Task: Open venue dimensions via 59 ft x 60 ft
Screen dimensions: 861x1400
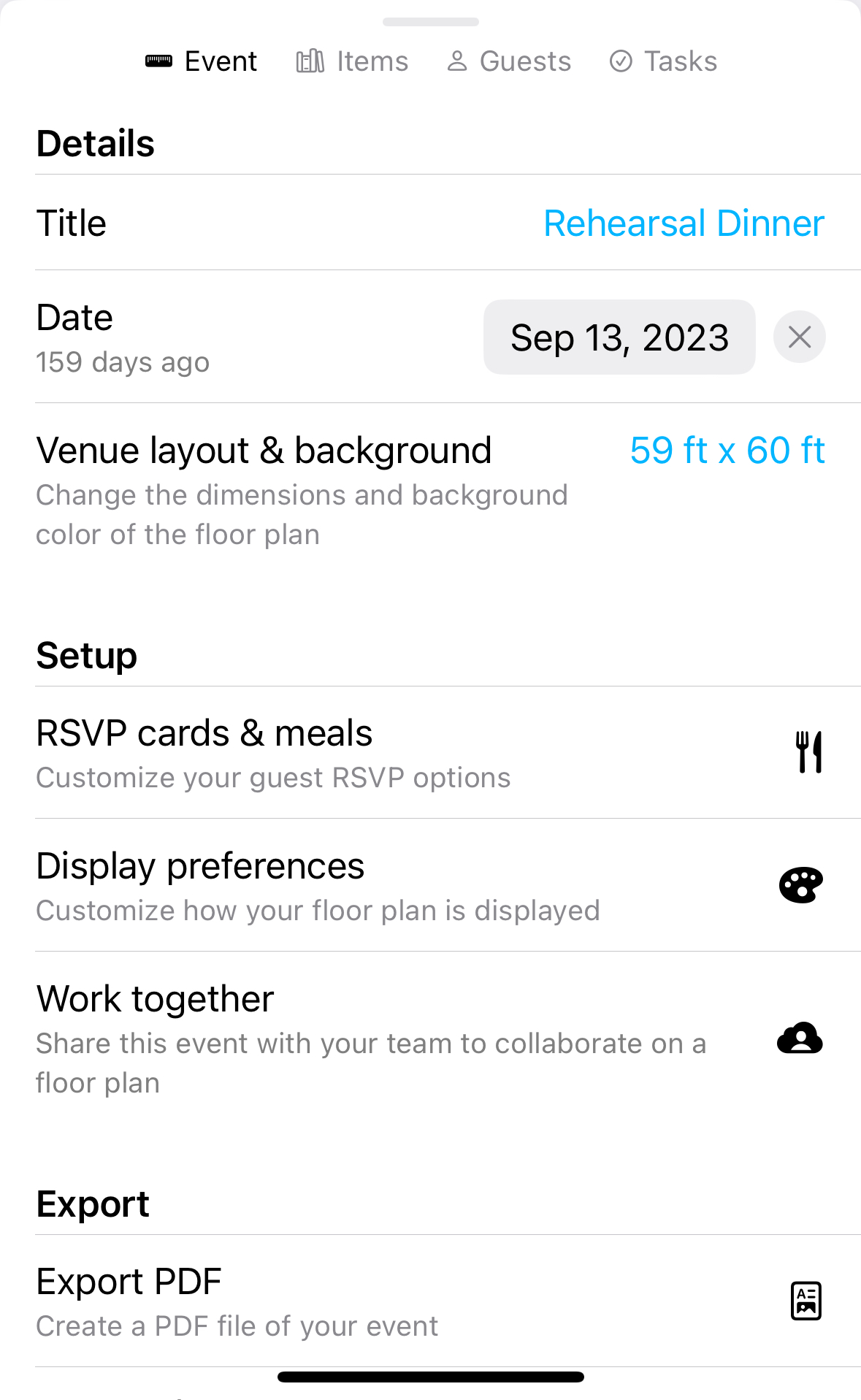Action: pos(727,451)
